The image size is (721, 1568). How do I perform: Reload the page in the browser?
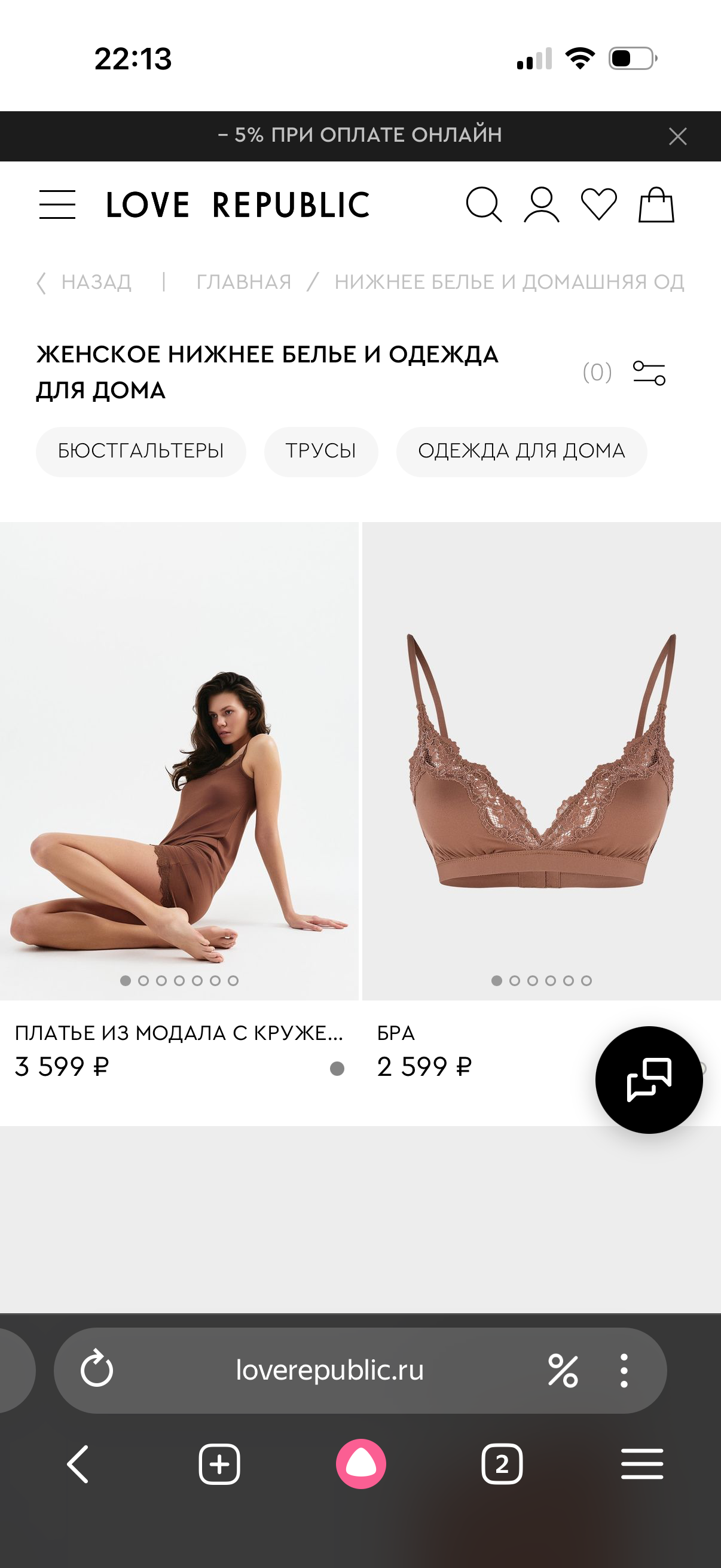97,1369
